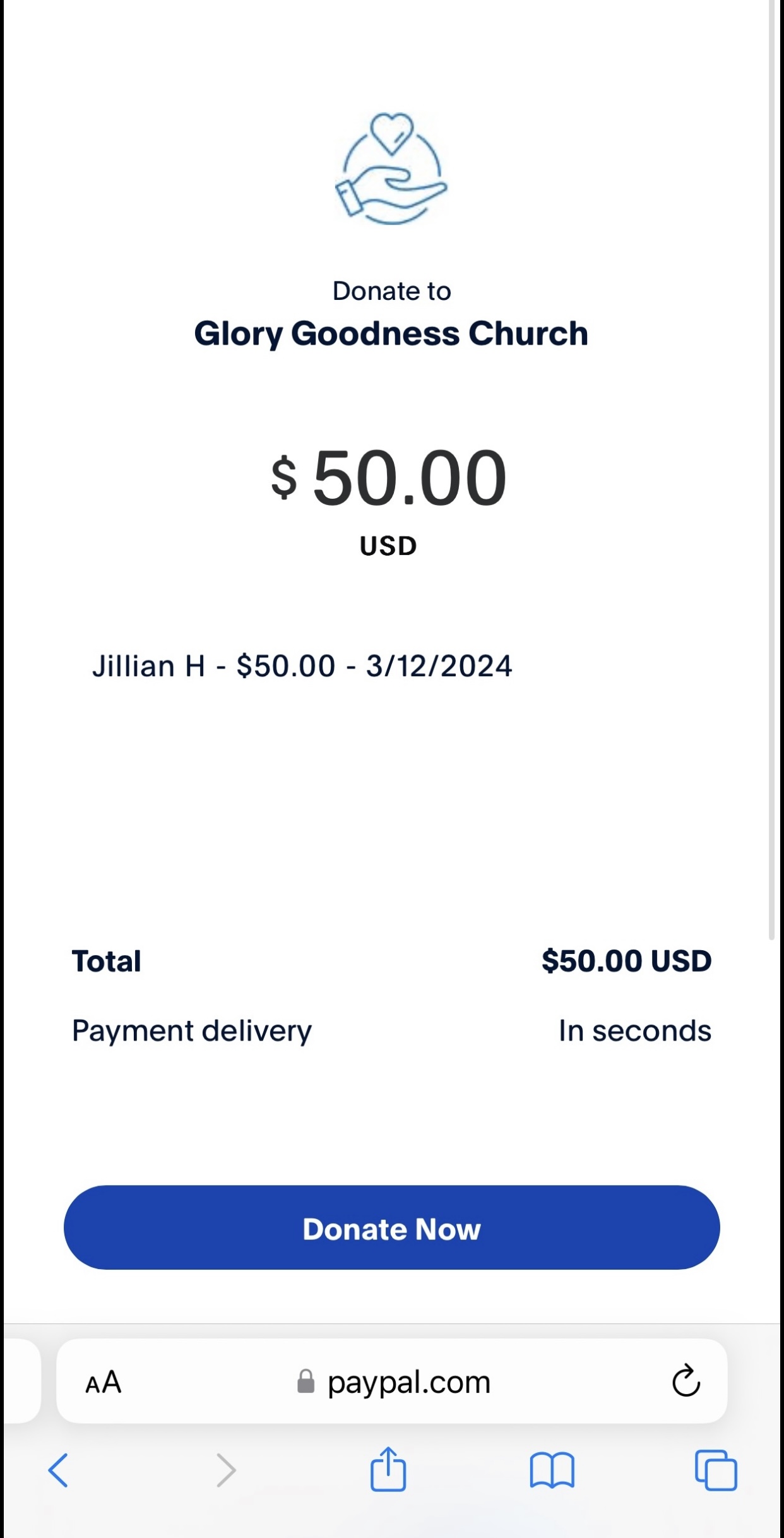Tap the Glory Goodness Church name
The width and height of the screenshot is (784, 1538).
pos(391,333)
